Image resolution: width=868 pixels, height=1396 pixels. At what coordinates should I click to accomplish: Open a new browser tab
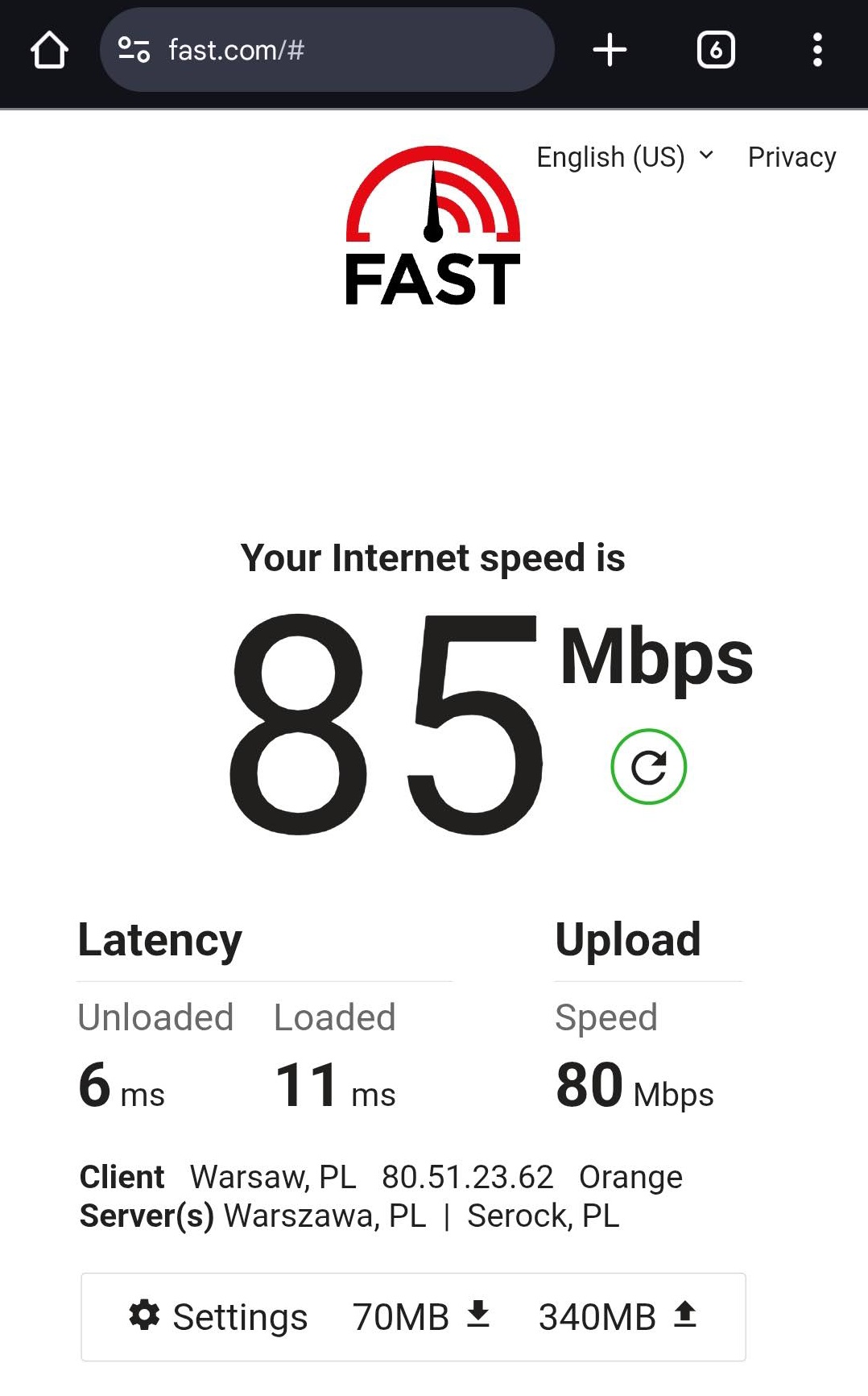[x=610, y=50]
